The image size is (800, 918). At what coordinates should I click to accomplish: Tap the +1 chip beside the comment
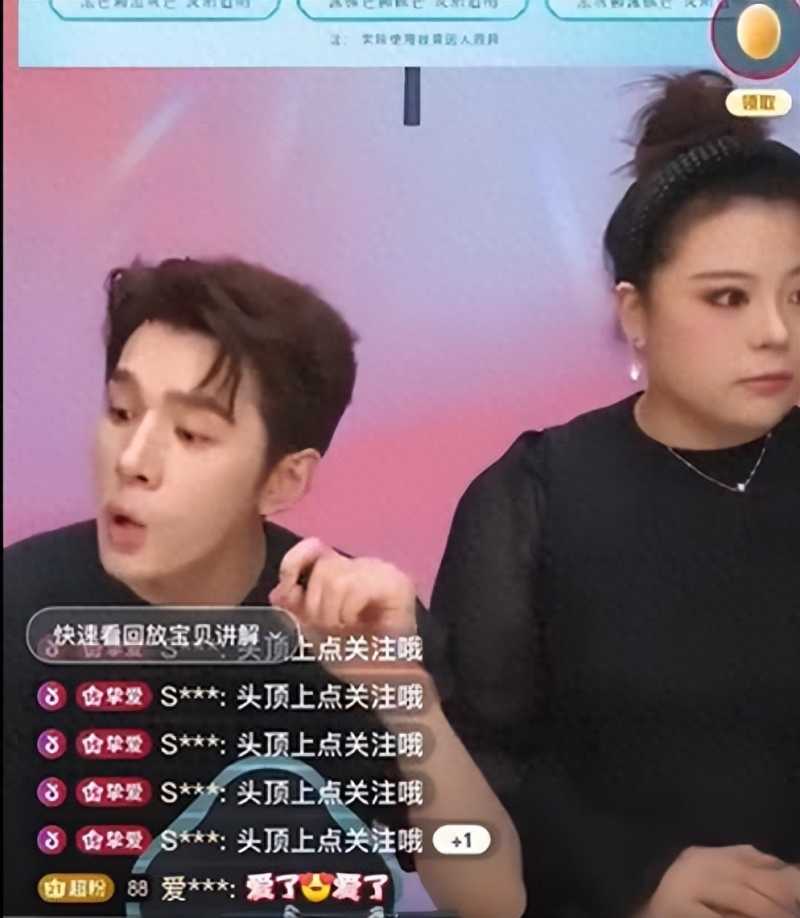coord(460,840)
